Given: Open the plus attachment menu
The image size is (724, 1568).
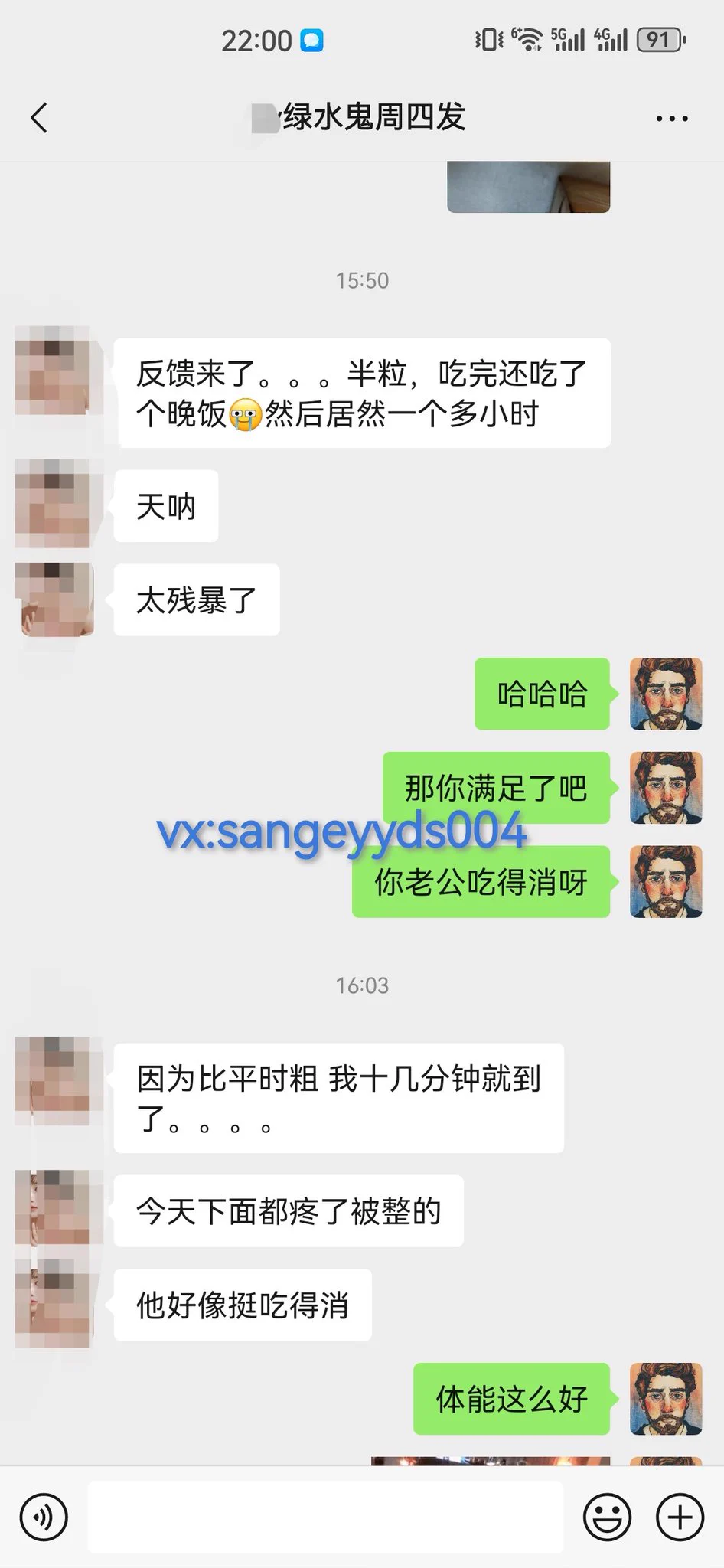Looking at the screenshot, I should 680,1517.
